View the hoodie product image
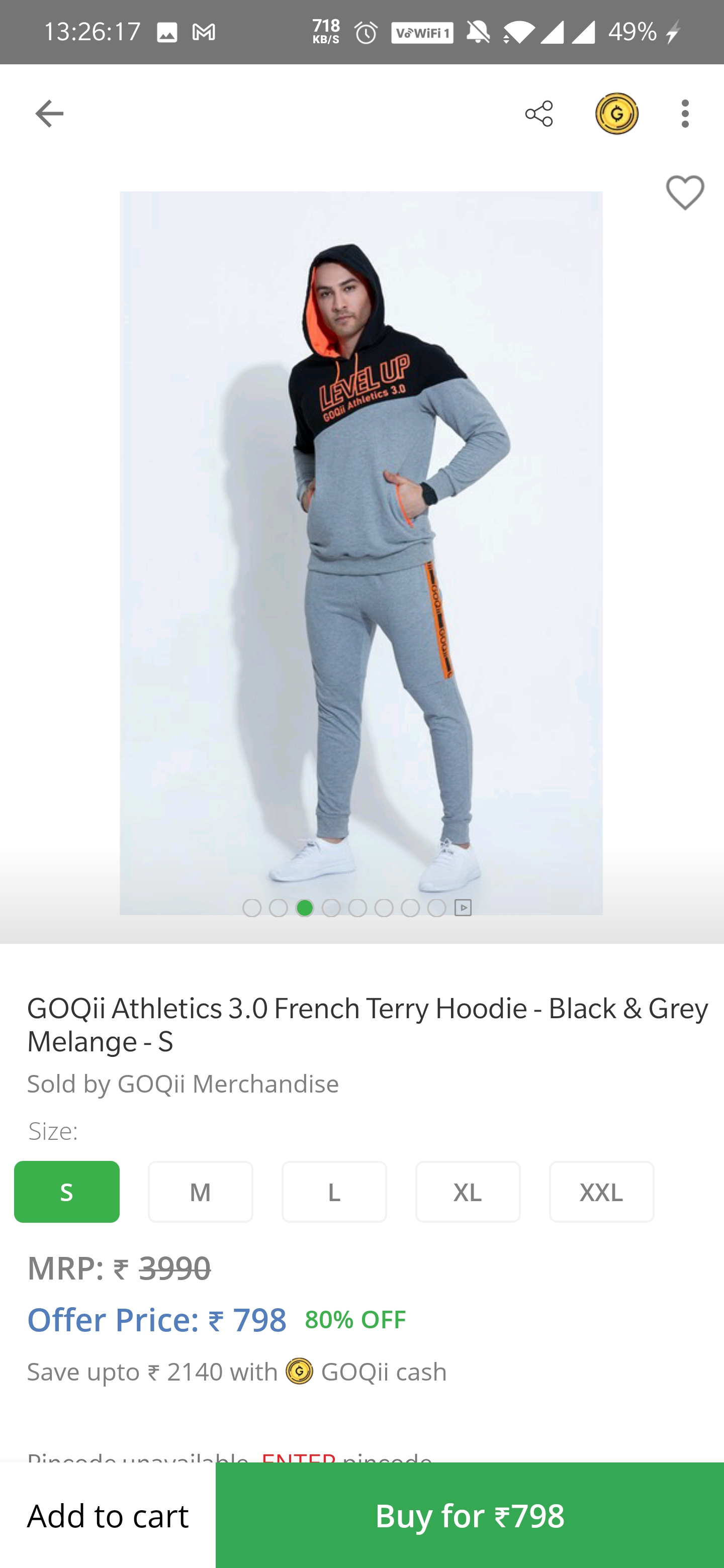Screen dimensions: 724x1568 pyautogui.click(x=361, y=548)
